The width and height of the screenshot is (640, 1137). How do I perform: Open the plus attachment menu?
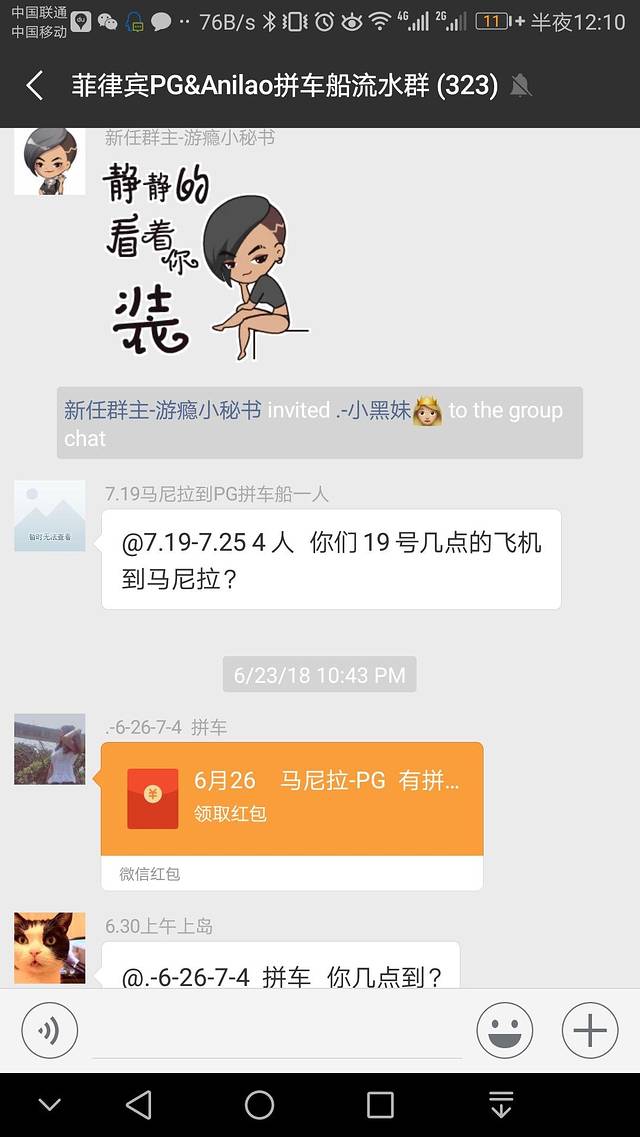pyautogui.click(x=590, y=1030)
